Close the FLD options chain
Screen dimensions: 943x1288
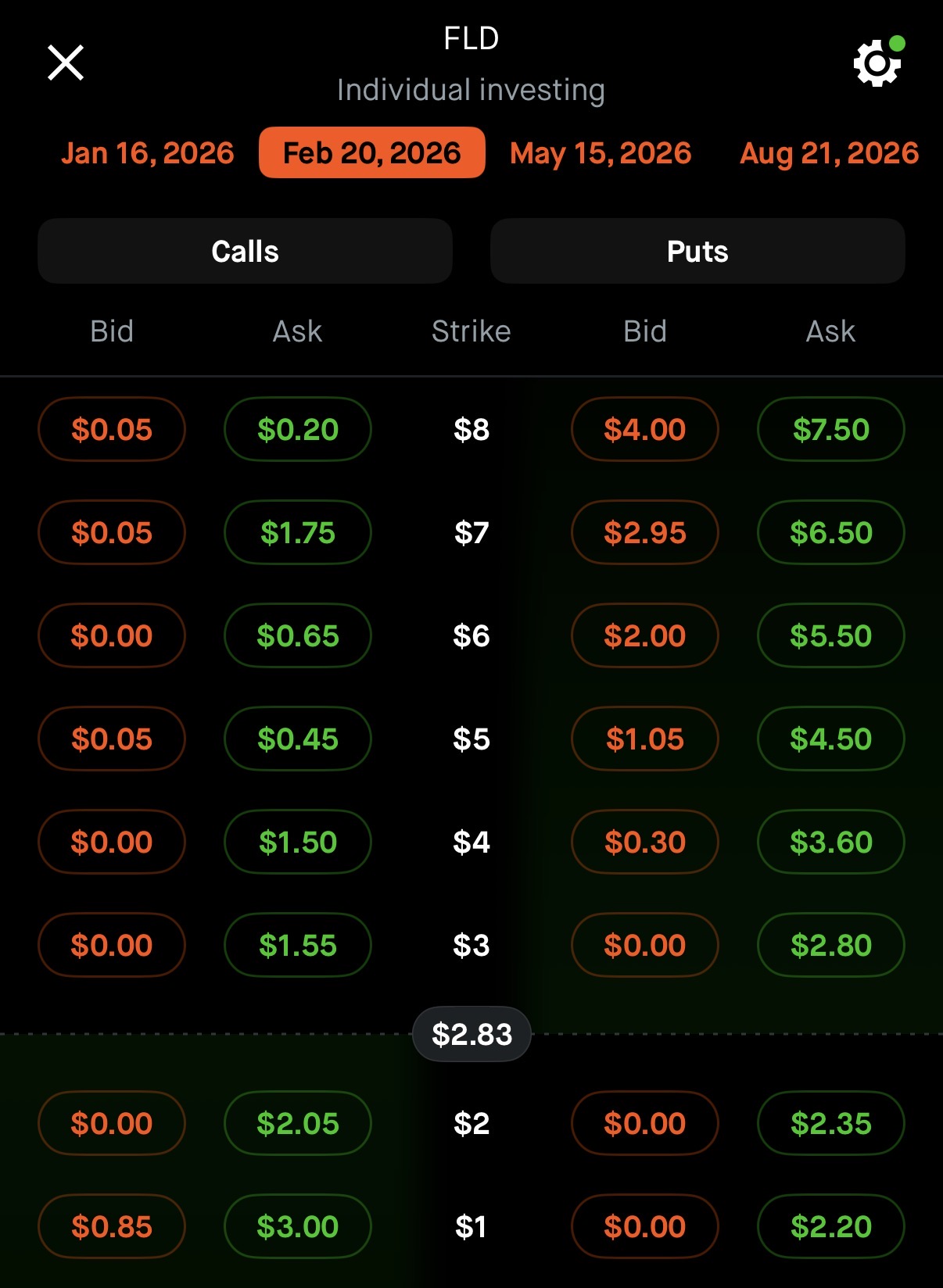pyautogui.click(x=66, y=63)
